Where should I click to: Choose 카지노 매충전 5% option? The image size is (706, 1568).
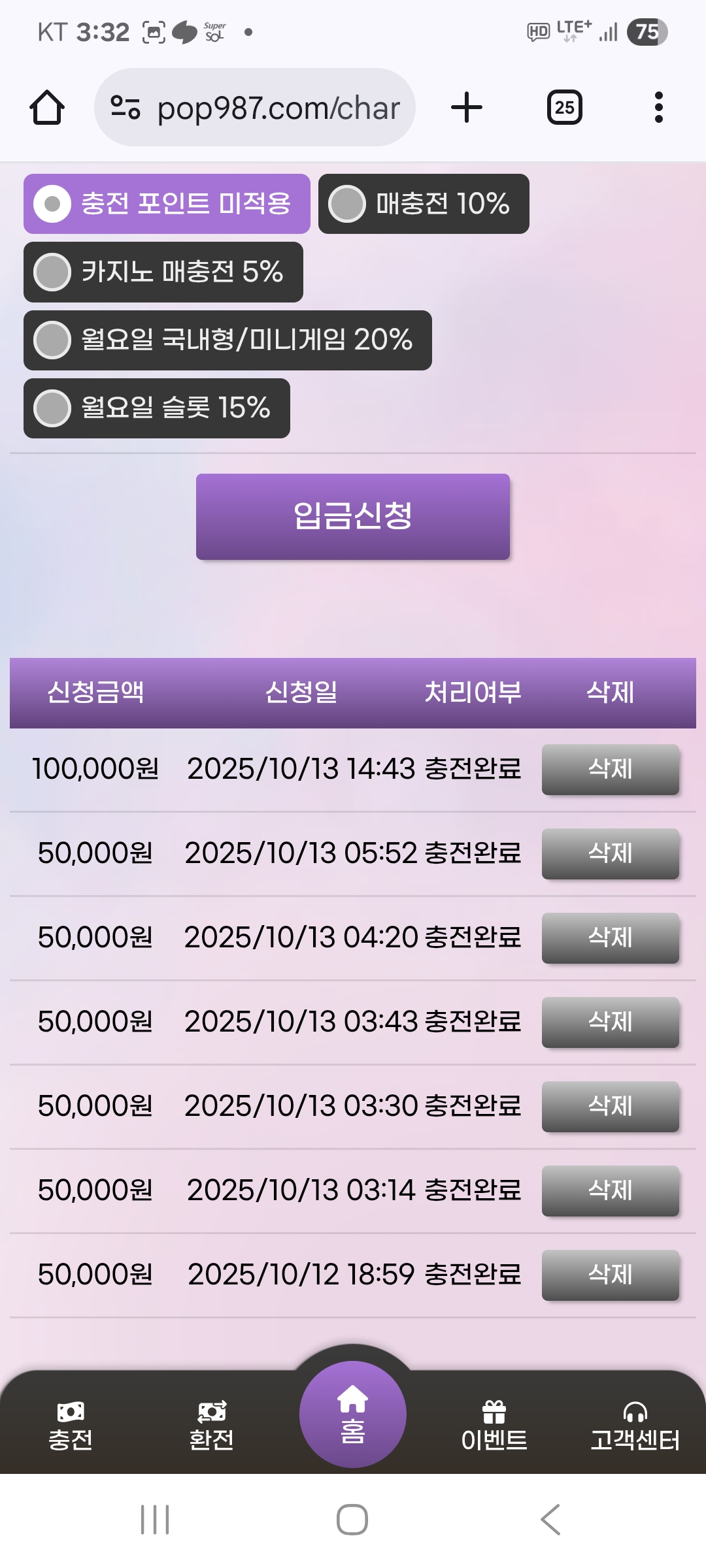click(163, 272)
